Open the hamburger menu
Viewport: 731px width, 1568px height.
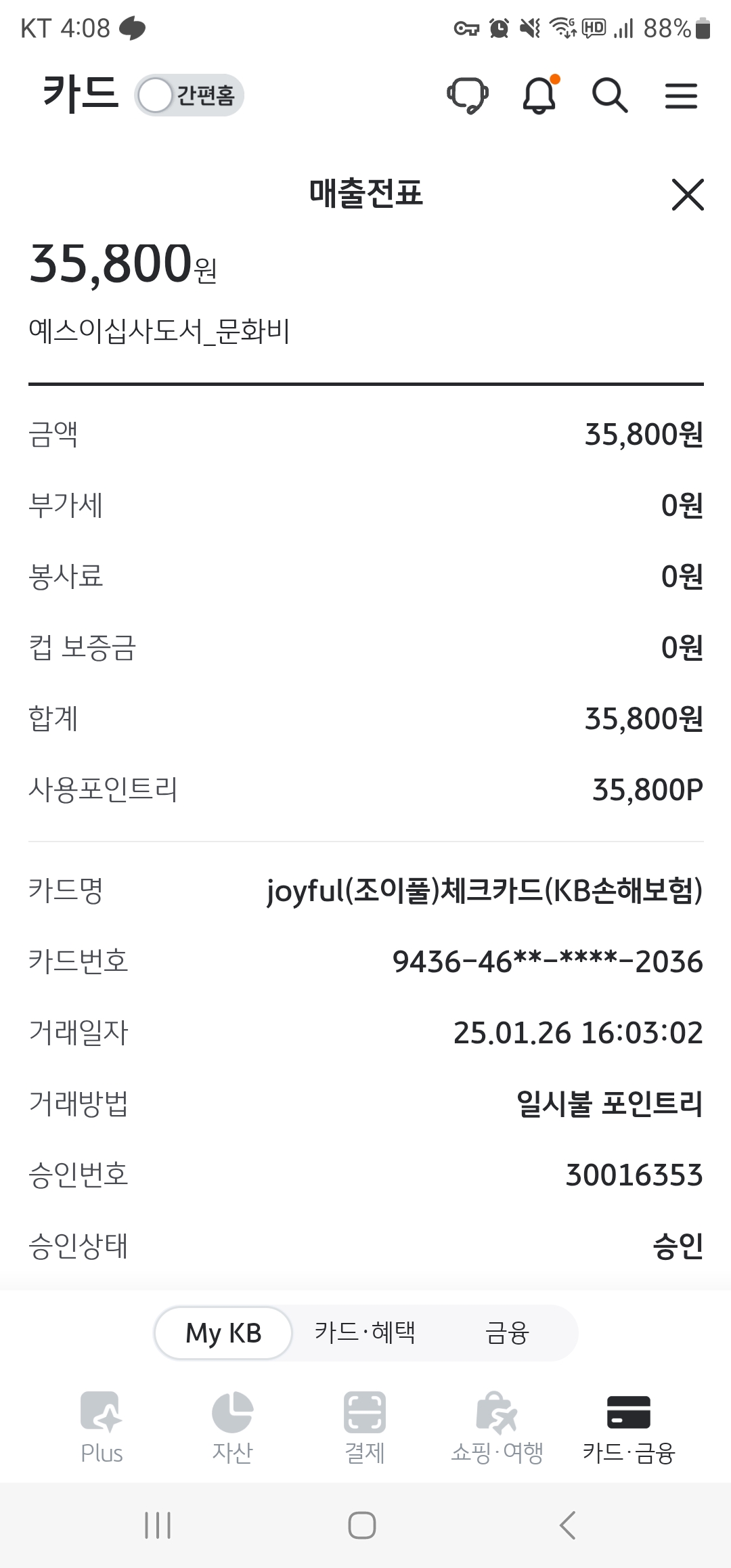pos(681,95)
